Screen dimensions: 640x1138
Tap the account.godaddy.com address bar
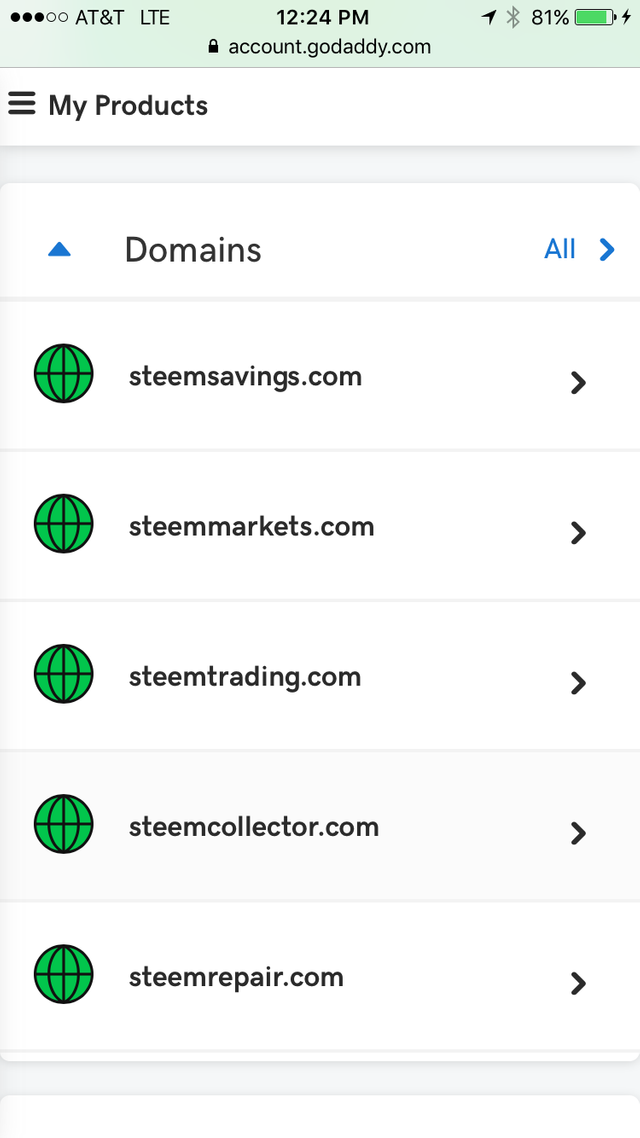(x=320, y=46)
